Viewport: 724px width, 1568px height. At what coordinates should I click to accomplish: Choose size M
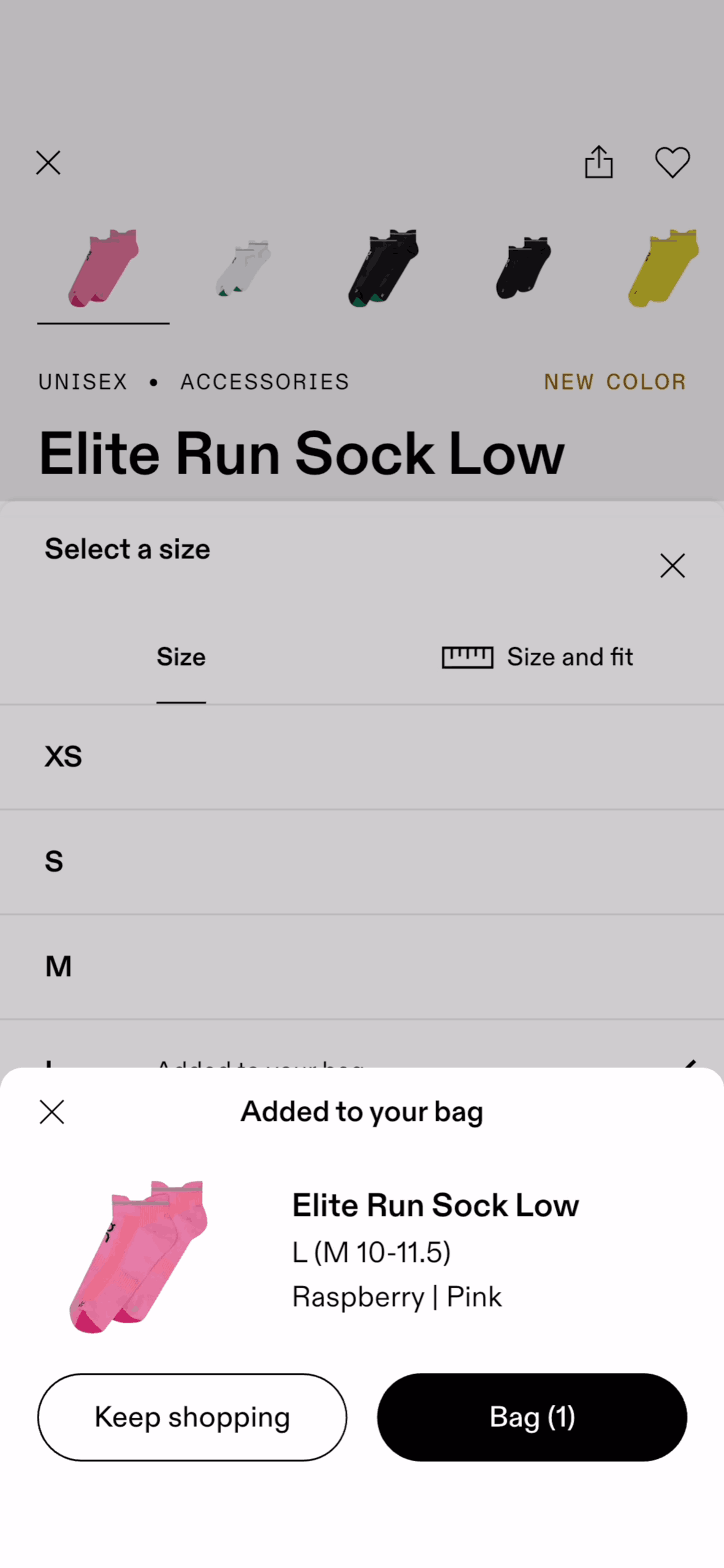362,966
